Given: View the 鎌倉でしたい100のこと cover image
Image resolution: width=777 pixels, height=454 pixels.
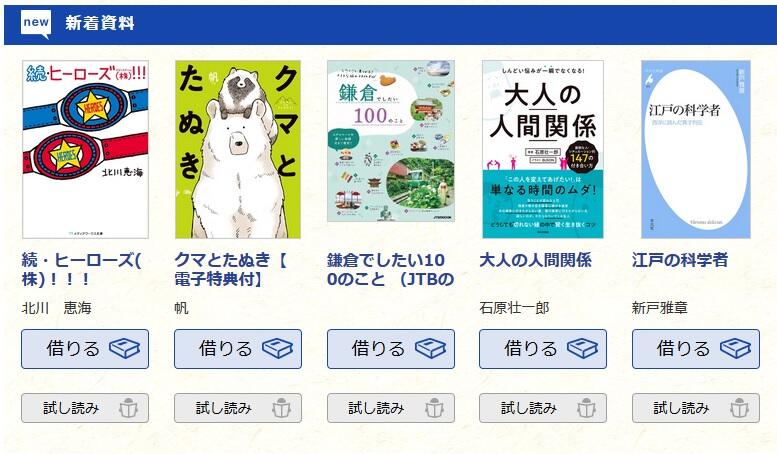Looking at the screenshot, I should point(390,149).
